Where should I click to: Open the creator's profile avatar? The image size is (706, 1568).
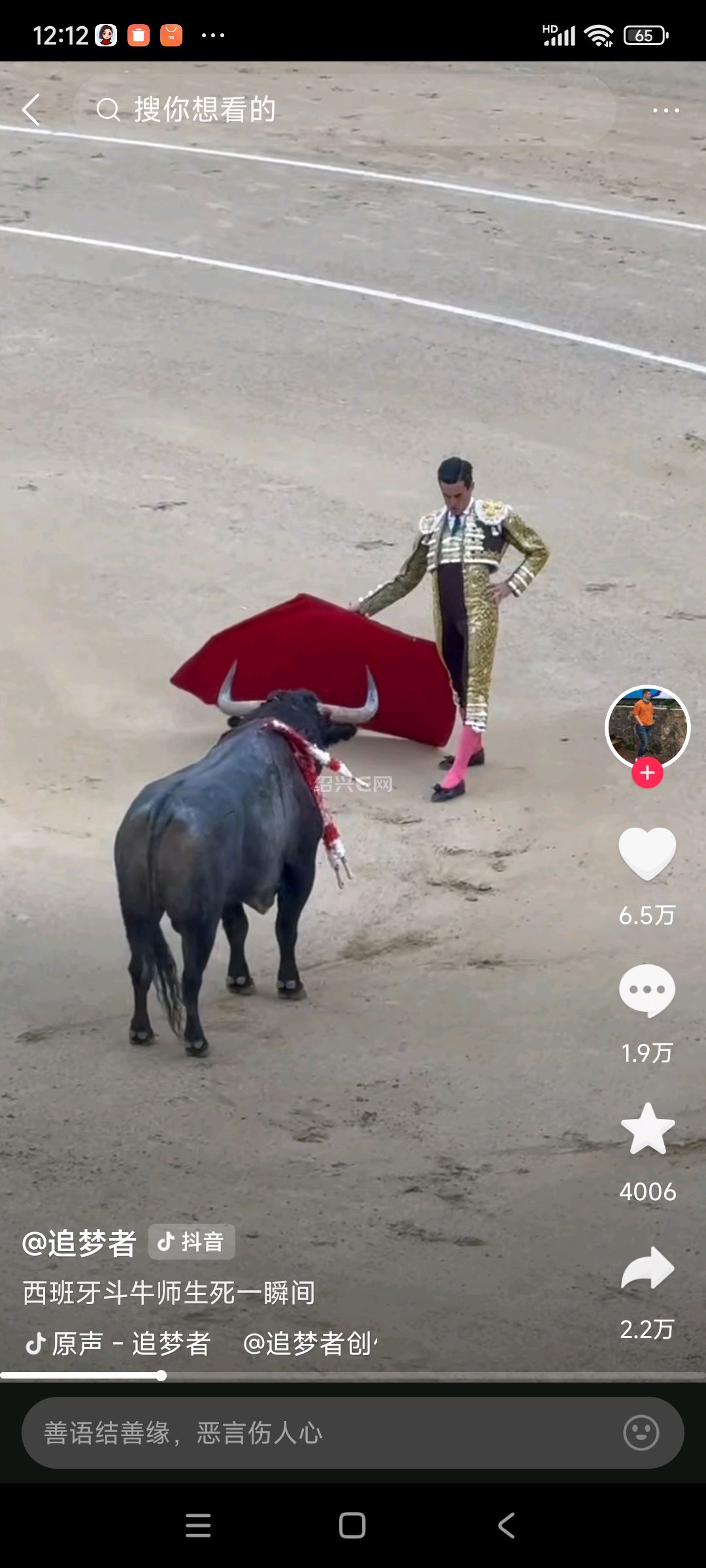[647, 727]
